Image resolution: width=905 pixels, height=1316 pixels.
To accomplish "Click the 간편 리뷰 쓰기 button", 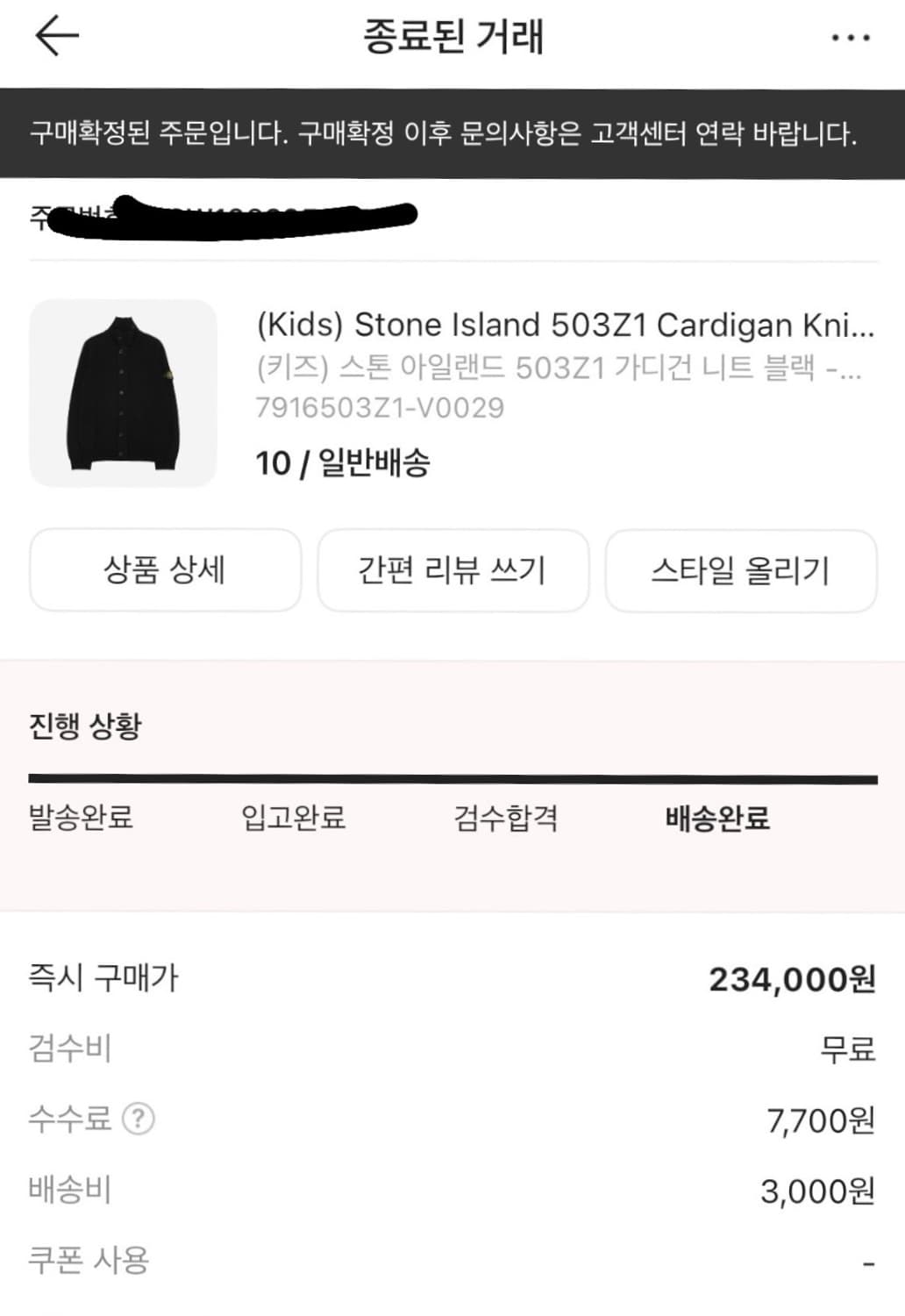I will [x=452, y=570].
